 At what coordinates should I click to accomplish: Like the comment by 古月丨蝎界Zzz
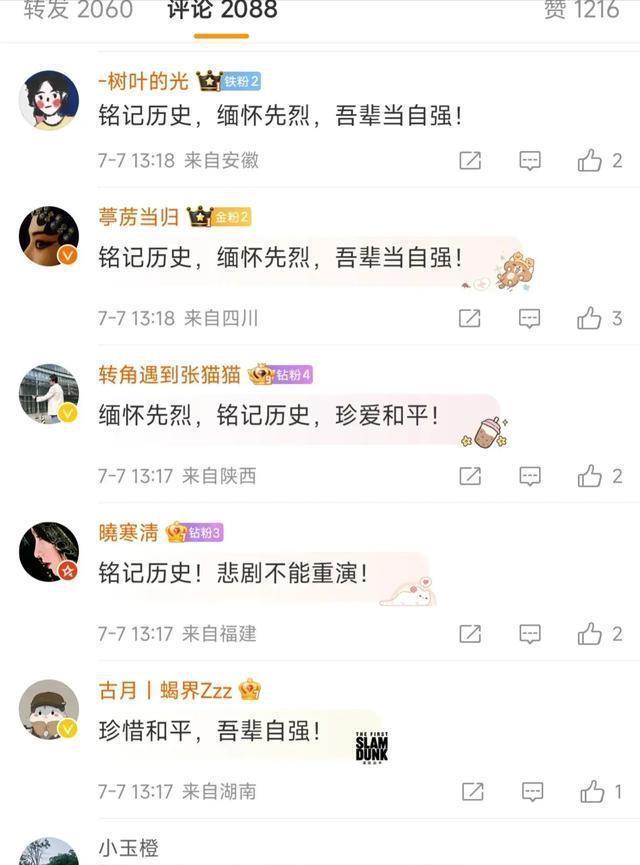click(x=592, y=792)
